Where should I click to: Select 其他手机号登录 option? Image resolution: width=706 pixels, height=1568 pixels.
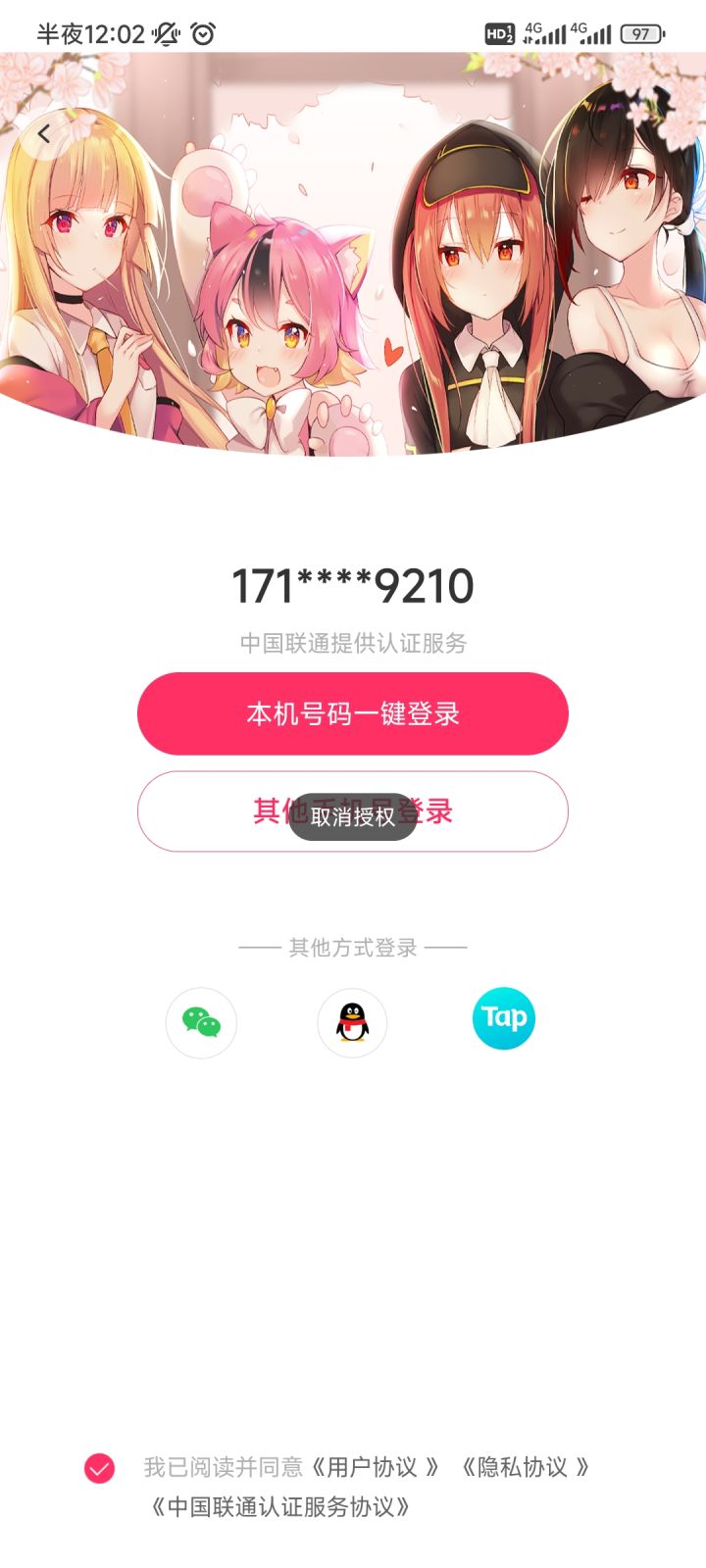tap(351, 812)
